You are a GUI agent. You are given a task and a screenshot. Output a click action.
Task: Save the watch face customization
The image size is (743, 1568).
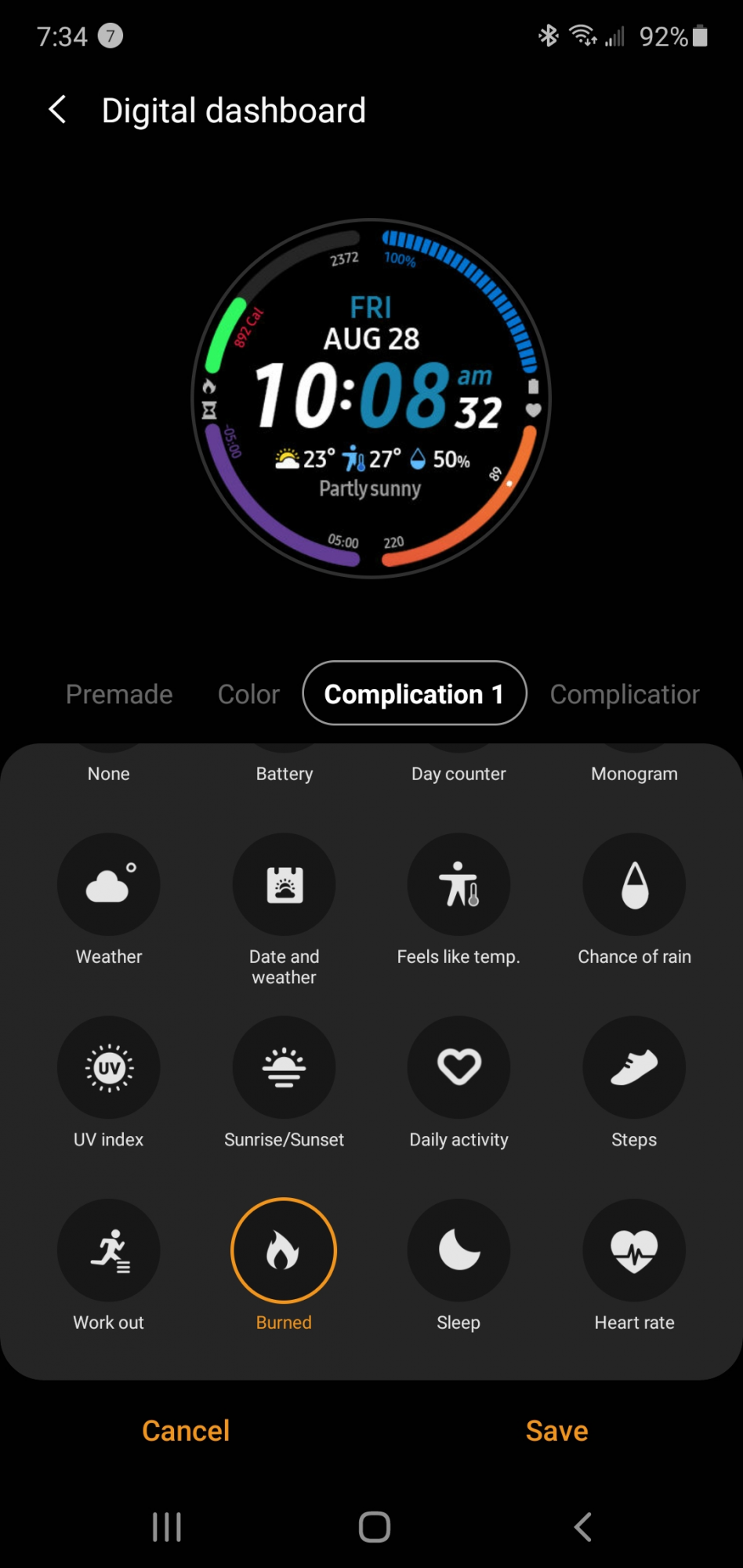coord(556,1431)
